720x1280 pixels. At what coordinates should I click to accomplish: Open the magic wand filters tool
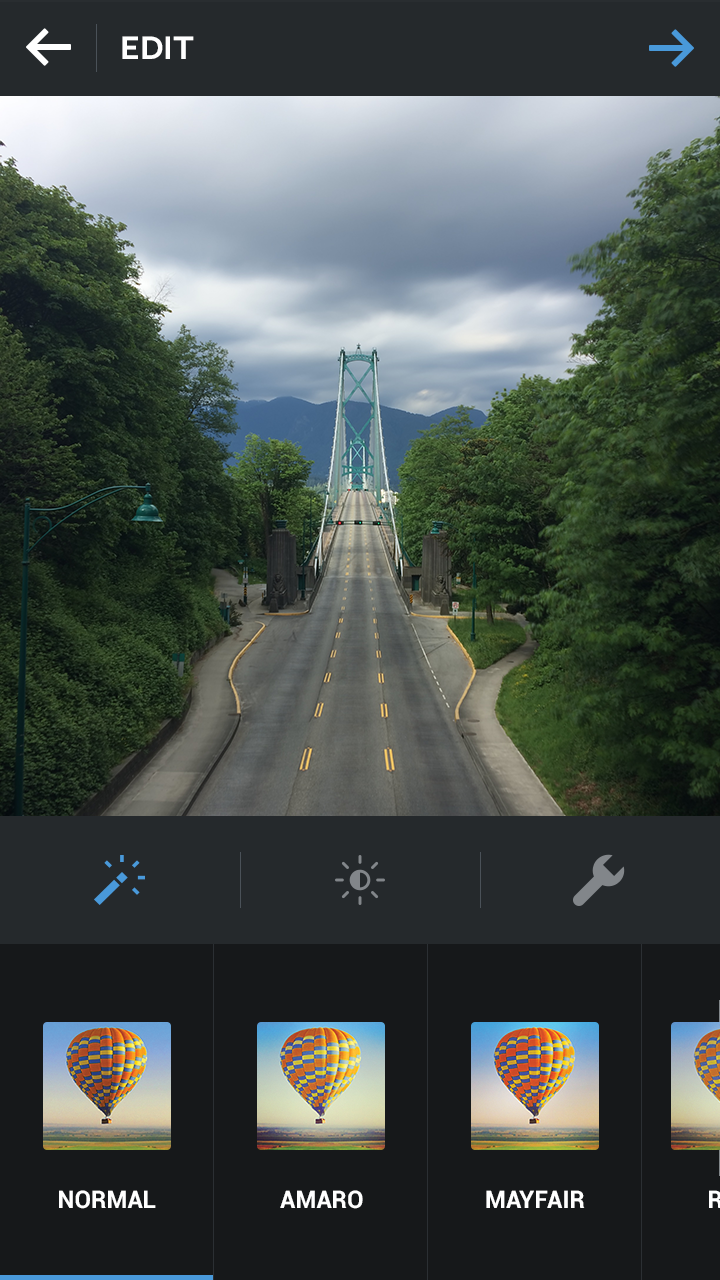coord(120,880)
